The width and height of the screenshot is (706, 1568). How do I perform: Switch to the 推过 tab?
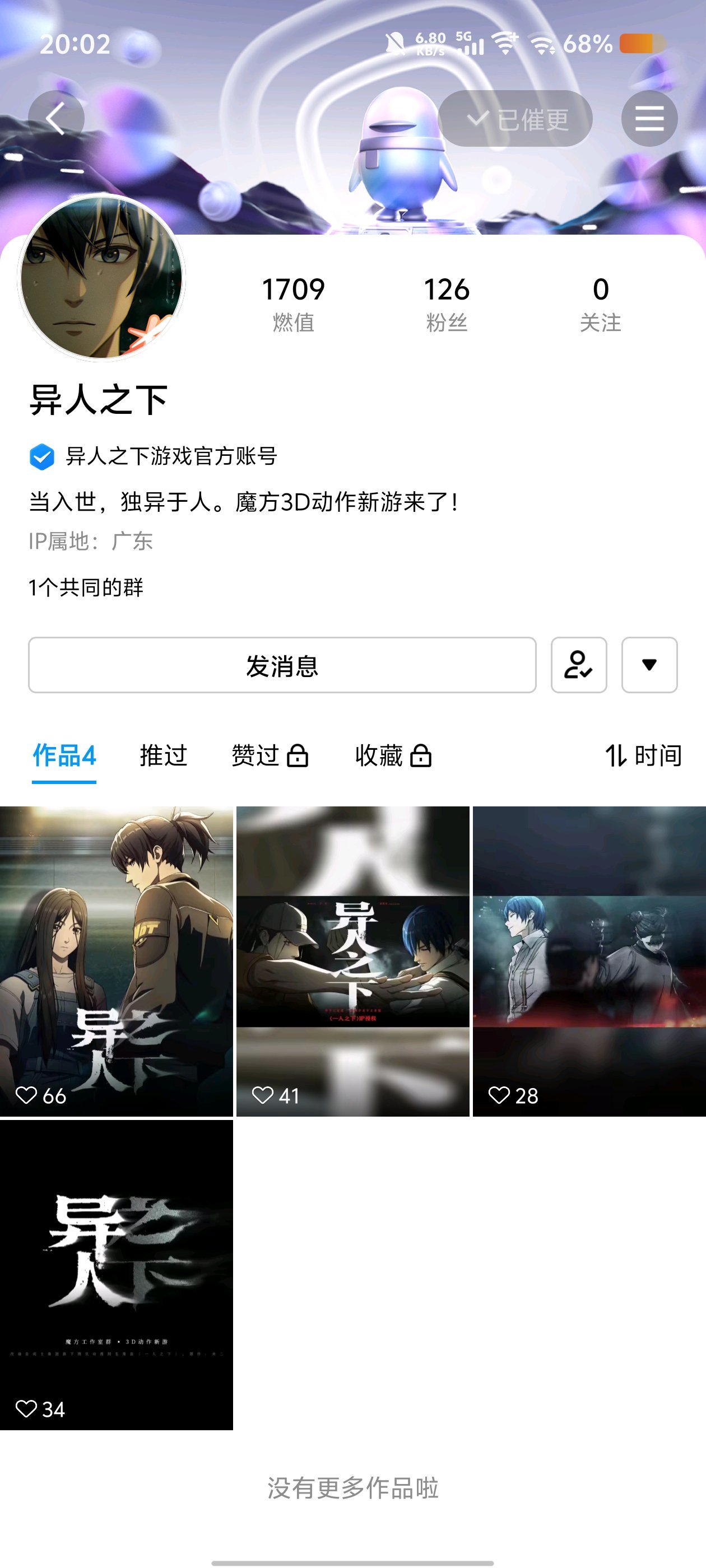(x=163, y=756)
